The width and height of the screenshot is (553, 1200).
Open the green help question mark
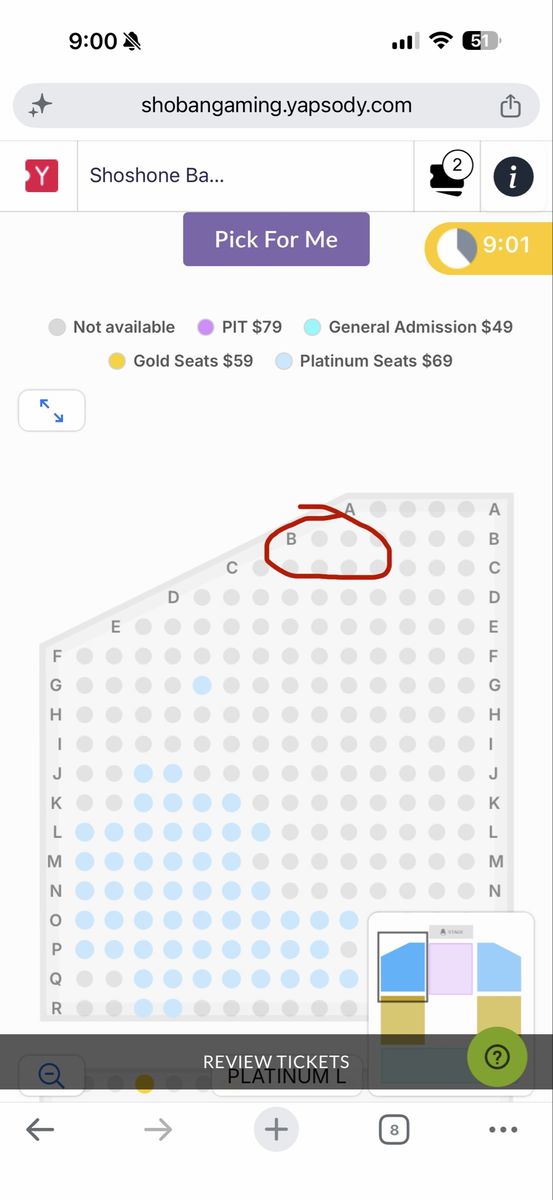(x=497, y=1057)
